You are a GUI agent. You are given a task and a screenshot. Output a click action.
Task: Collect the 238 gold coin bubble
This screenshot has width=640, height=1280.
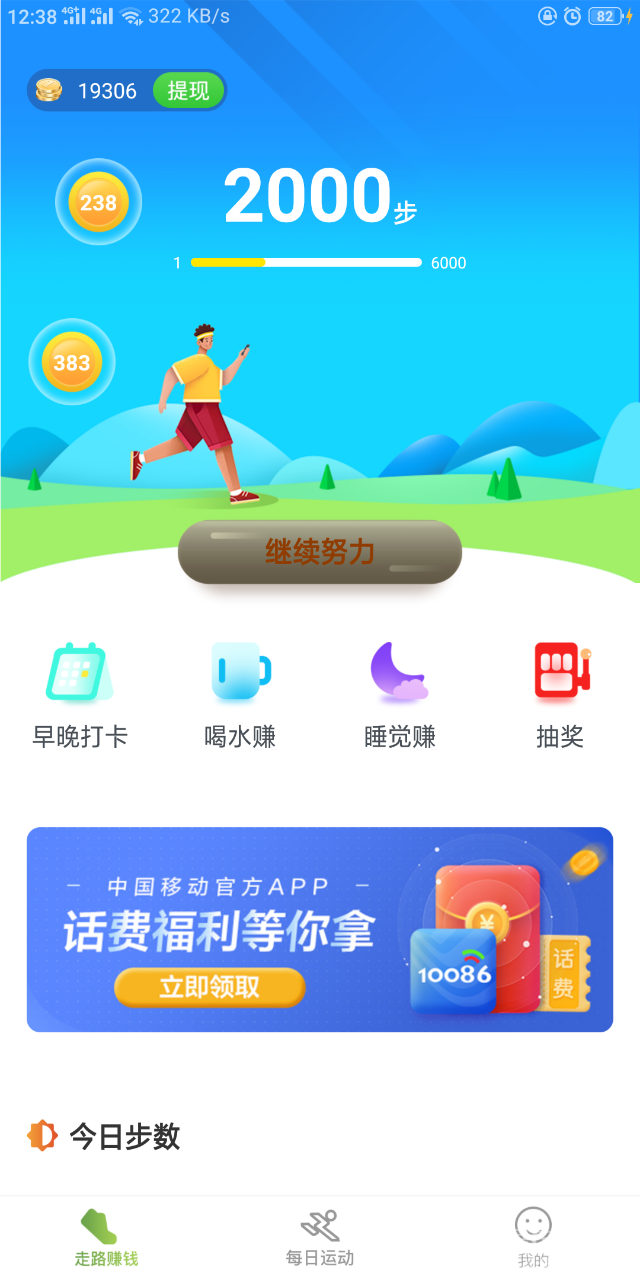click(98, 202)
